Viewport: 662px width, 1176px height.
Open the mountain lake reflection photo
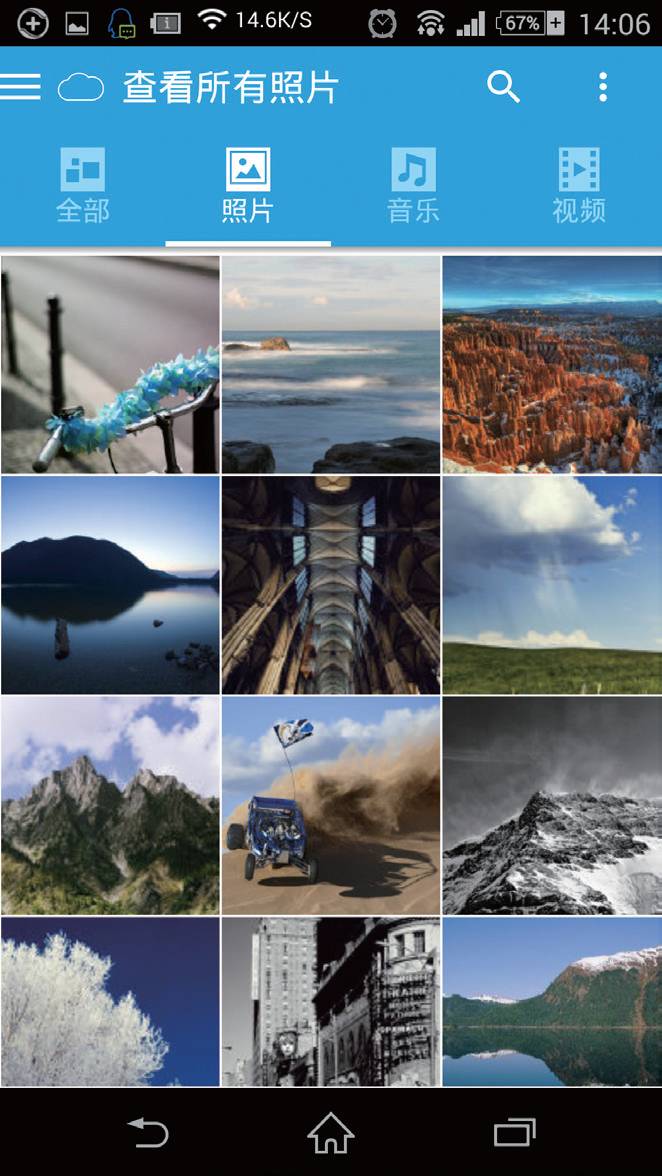pyautogui.click(x=552, y=1002)
